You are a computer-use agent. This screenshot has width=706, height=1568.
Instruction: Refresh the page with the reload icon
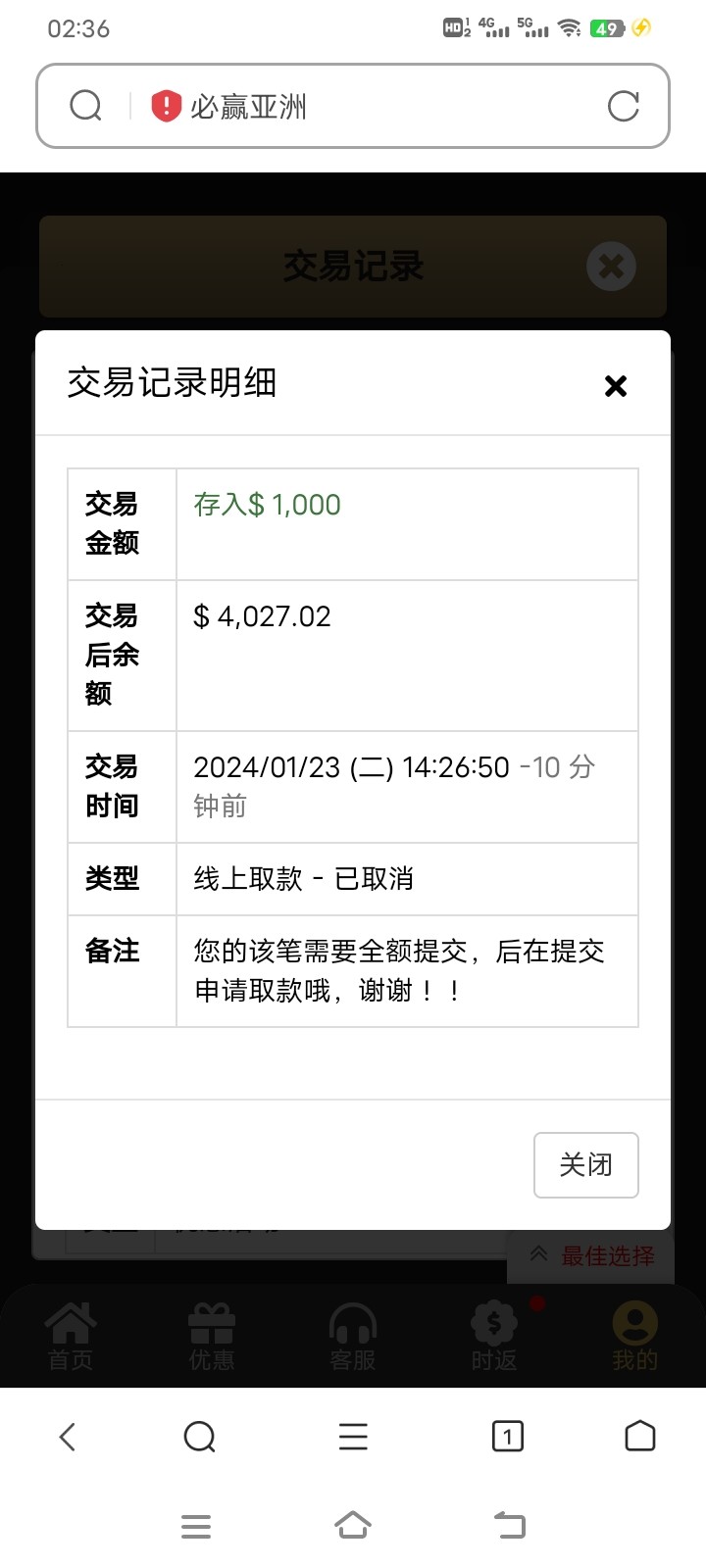click(x=625, y=106)
